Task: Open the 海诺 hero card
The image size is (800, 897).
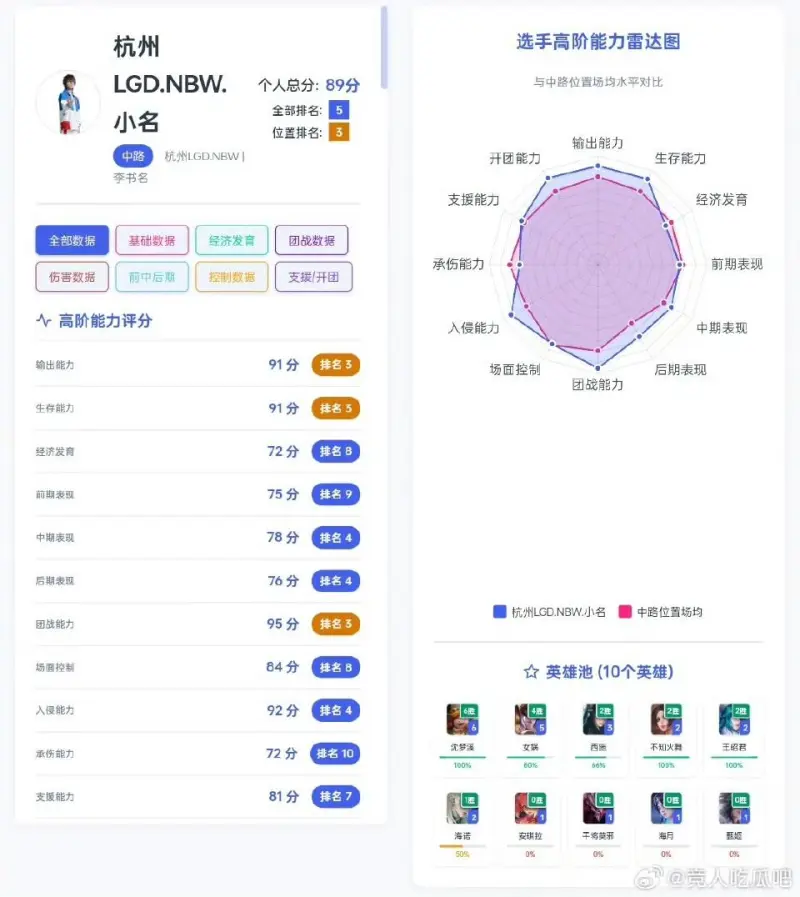Action: 462,824
